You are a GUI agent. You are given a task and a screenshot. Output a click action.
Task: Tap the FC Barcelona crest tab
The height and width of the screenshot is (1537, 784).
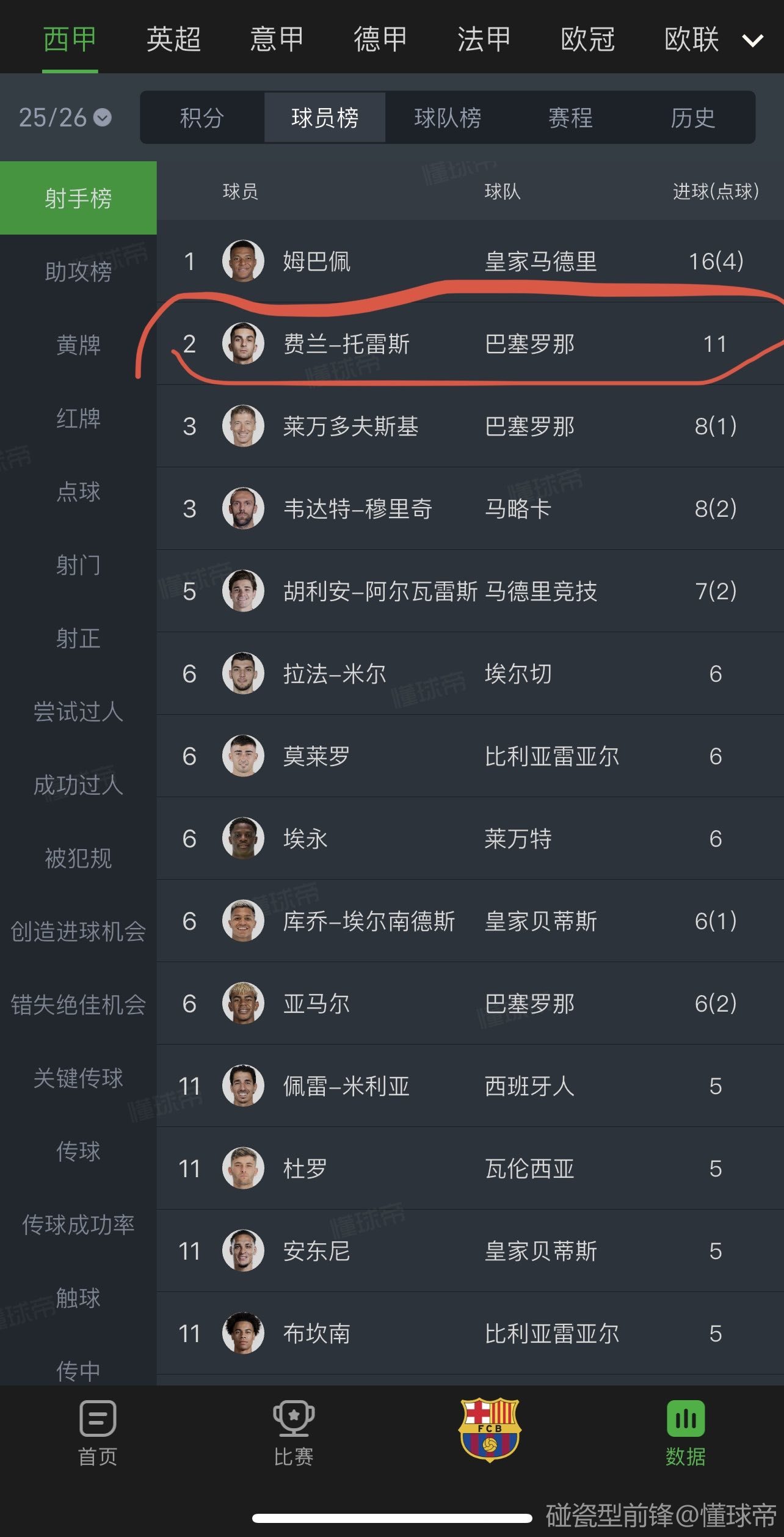coord(490,1429)
